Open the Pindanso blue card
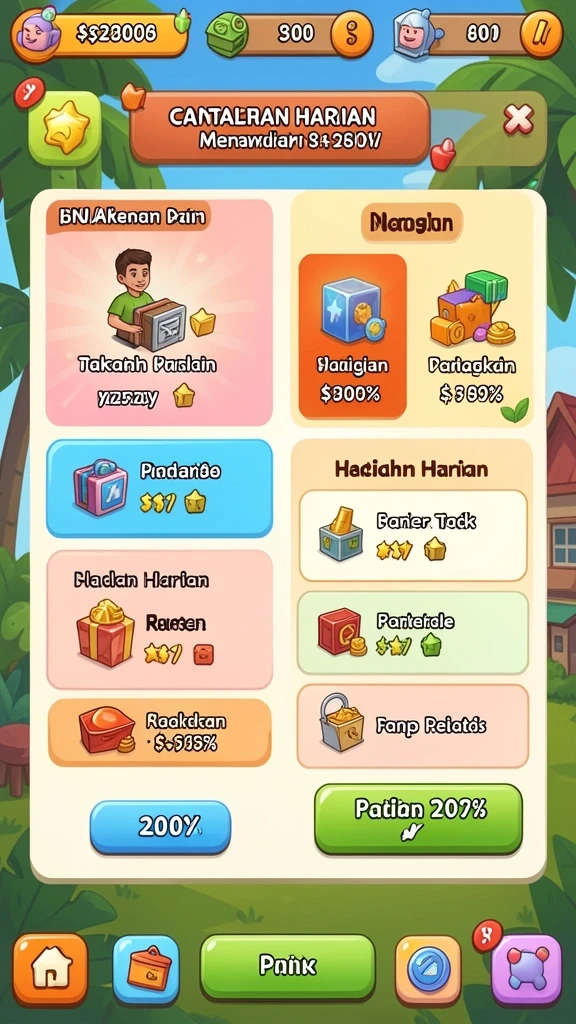This screenshot has width=576, height=1024. (x=159, y=488)
